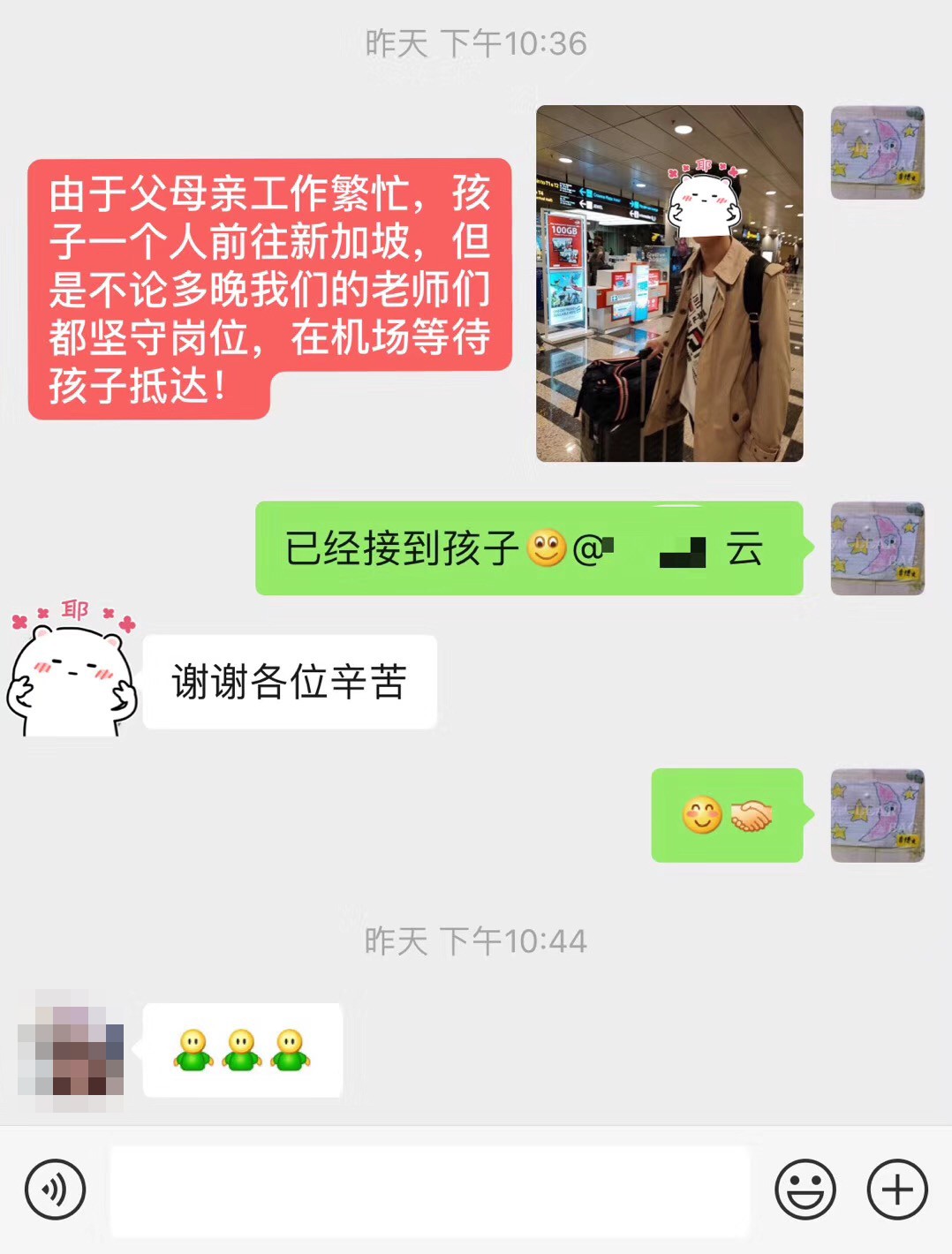Open the plus attachments menu
952x1254 pixels.
point(897,1190)
